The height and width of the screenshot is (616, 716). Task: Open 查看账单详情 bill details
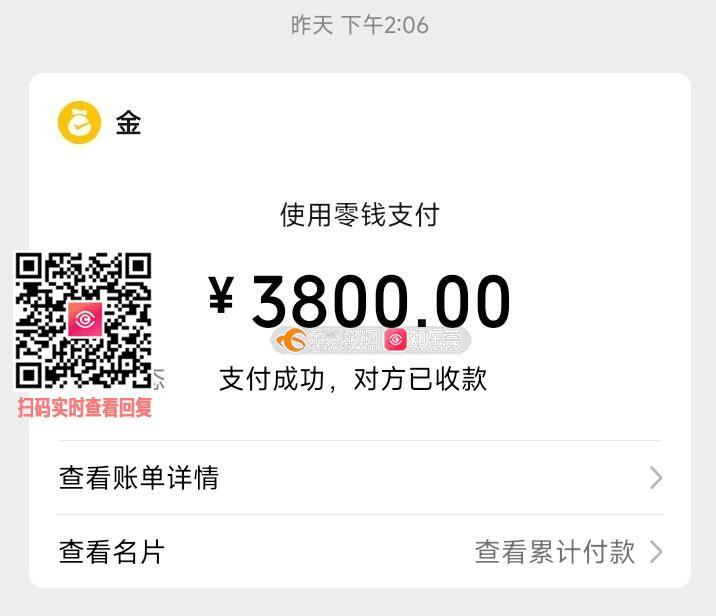tap(139, 478)
